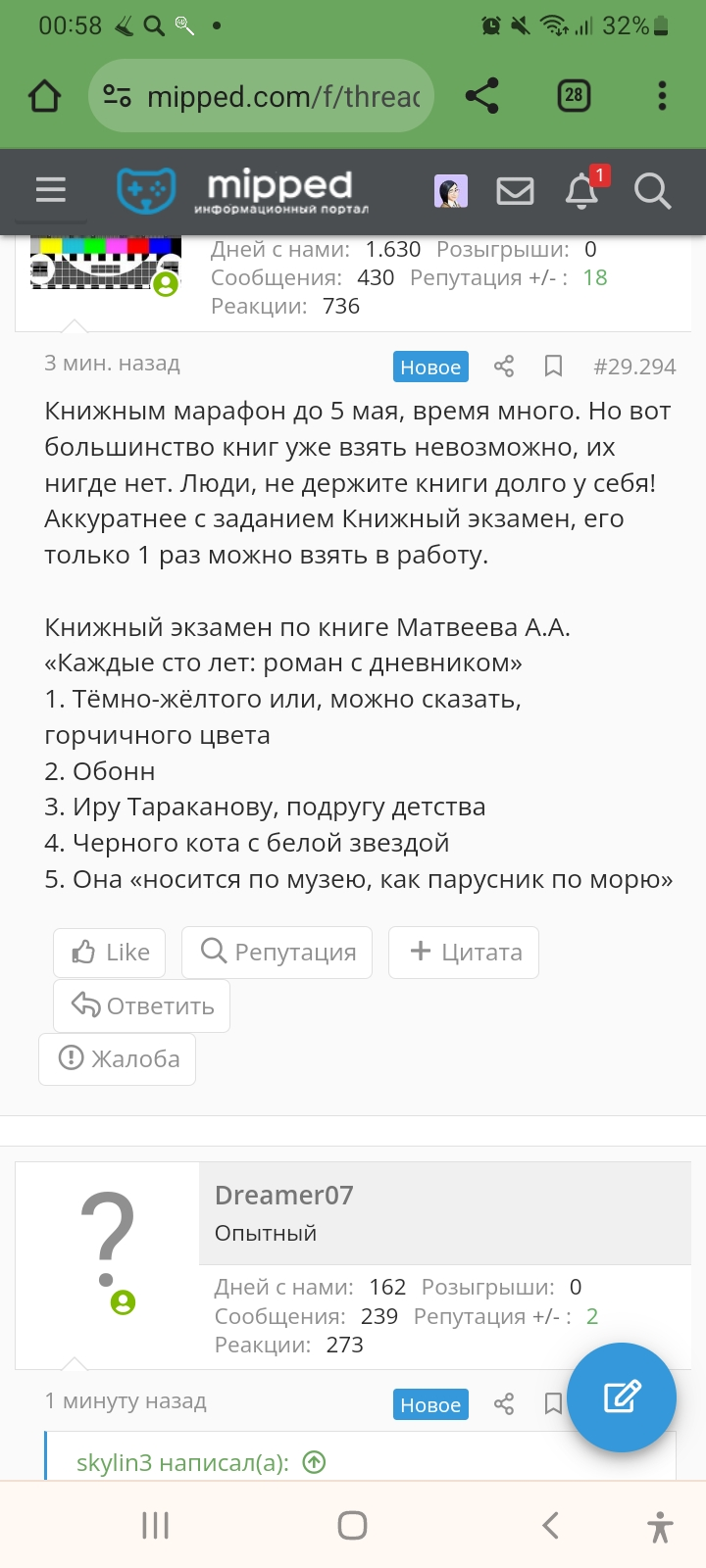706x1568 pixels.
Task: Open the hamburger menu of mipped
Action: click(51, 189)
